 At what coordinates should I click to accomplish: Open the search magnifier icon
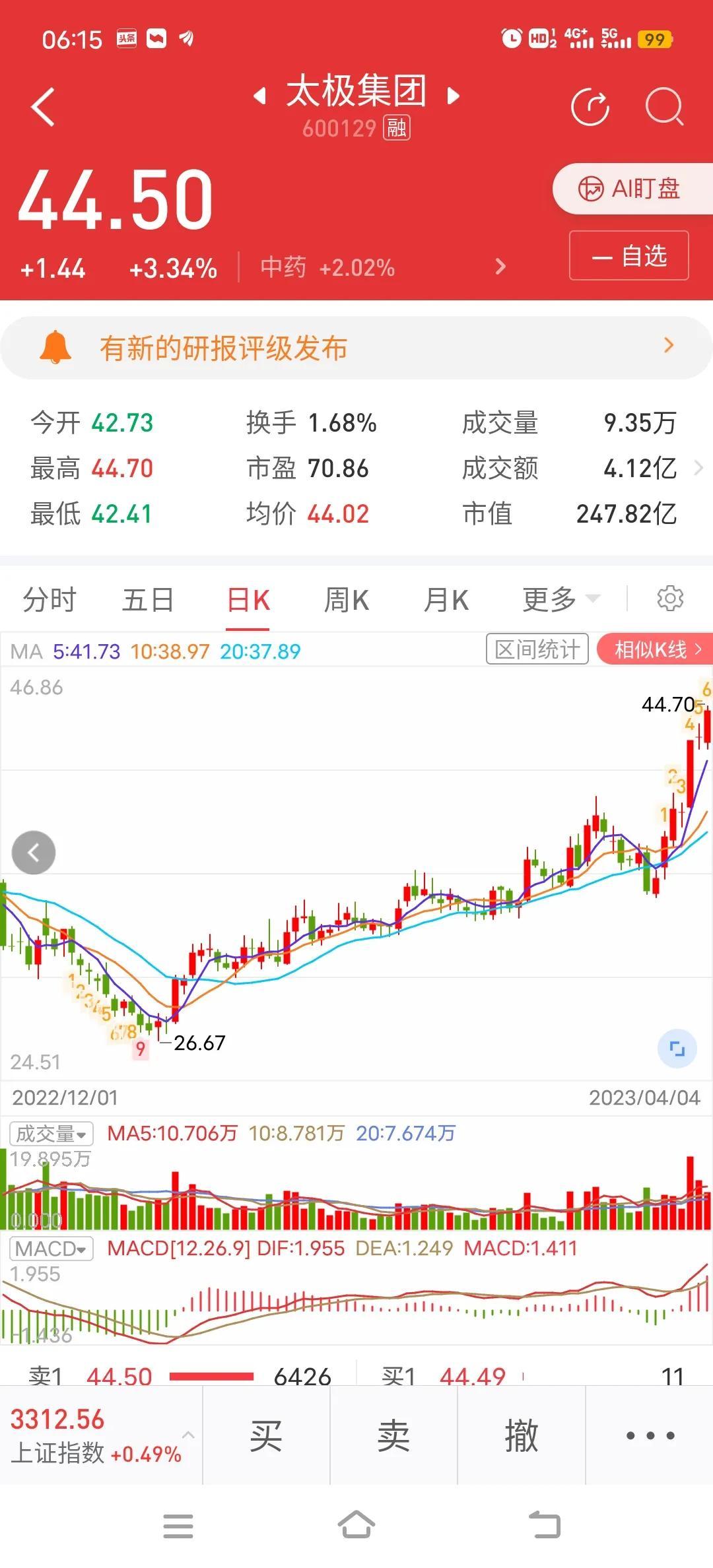[x=663, y=106]
